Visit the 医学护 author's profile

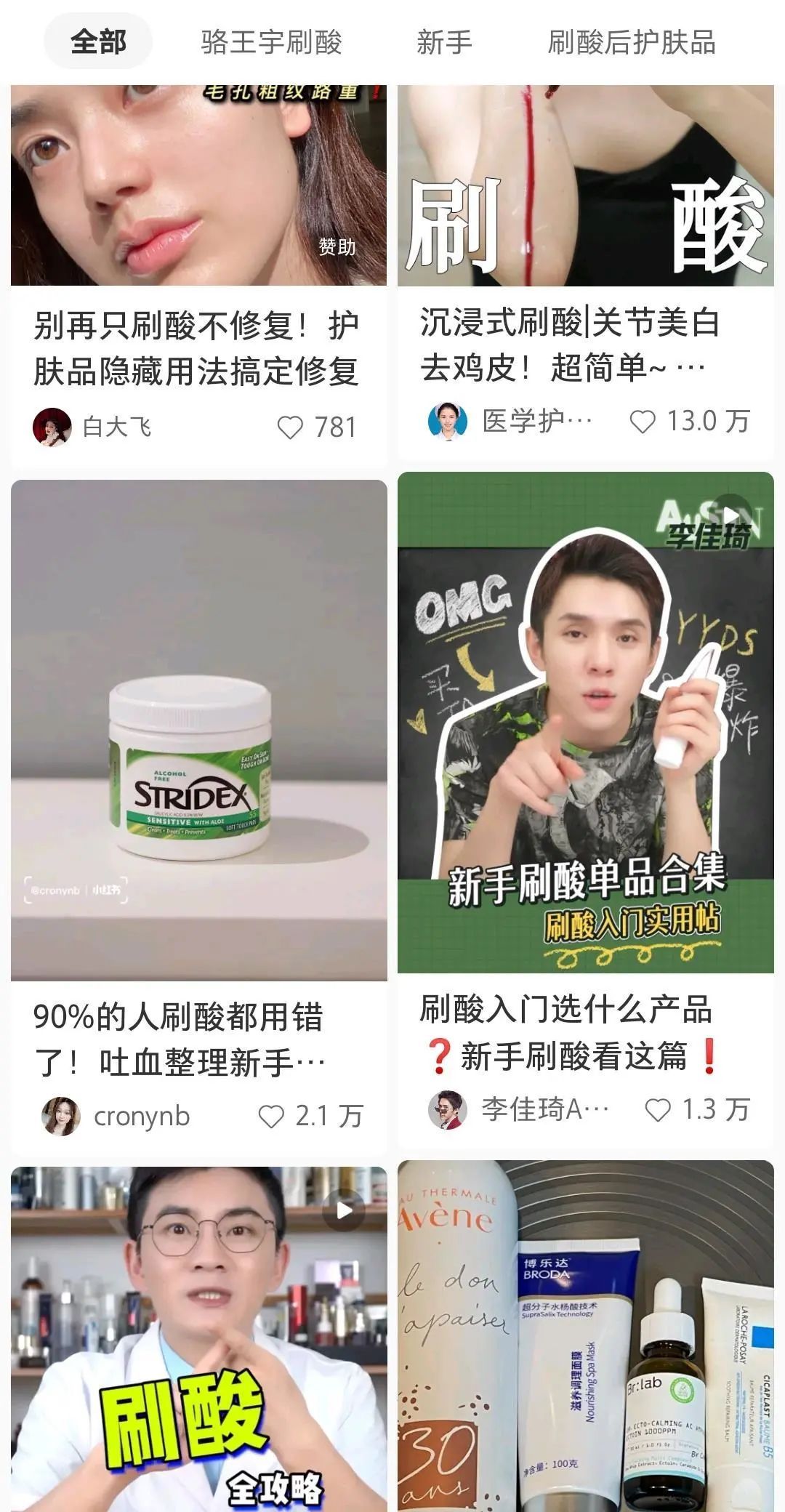[447, 421]
